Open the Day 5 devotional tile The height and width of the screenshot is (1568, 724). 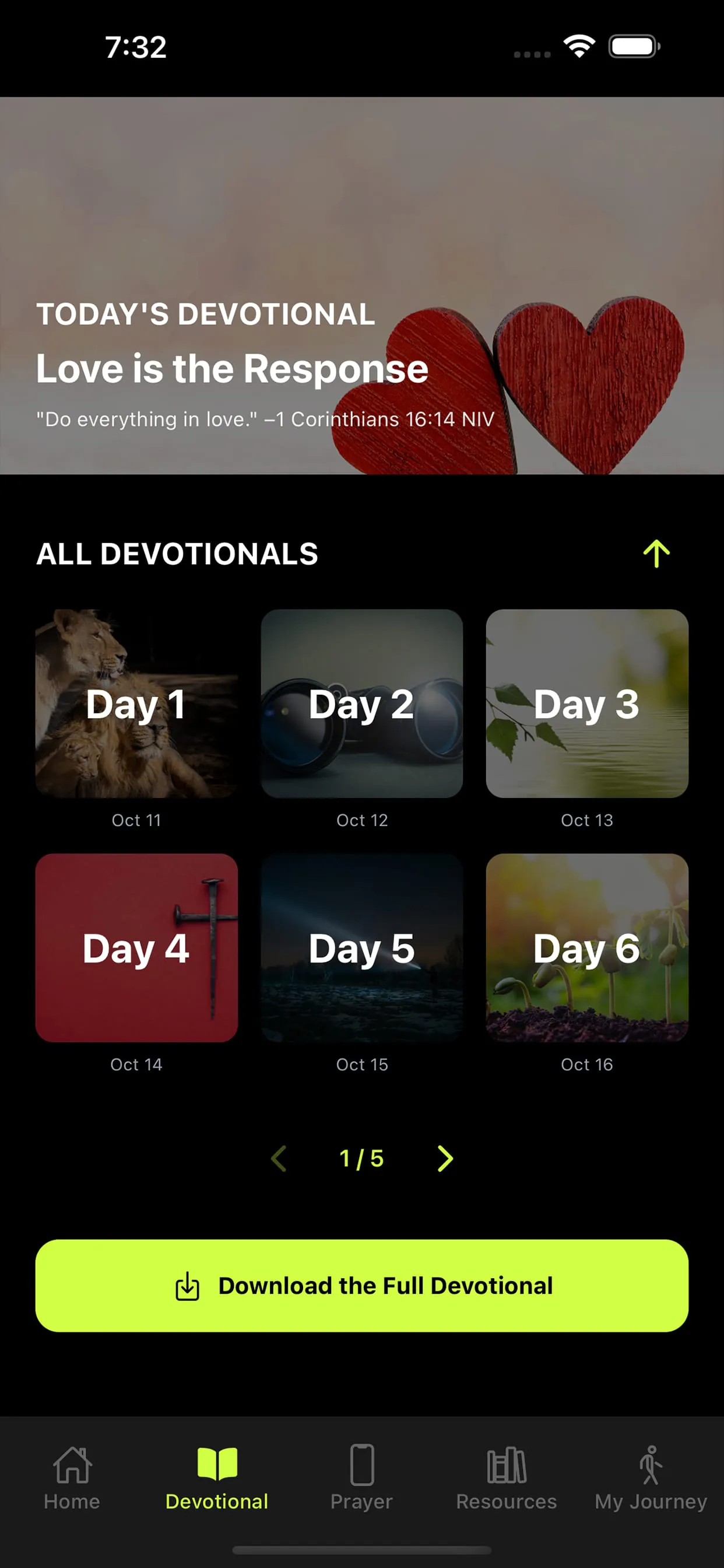[361, 948]
